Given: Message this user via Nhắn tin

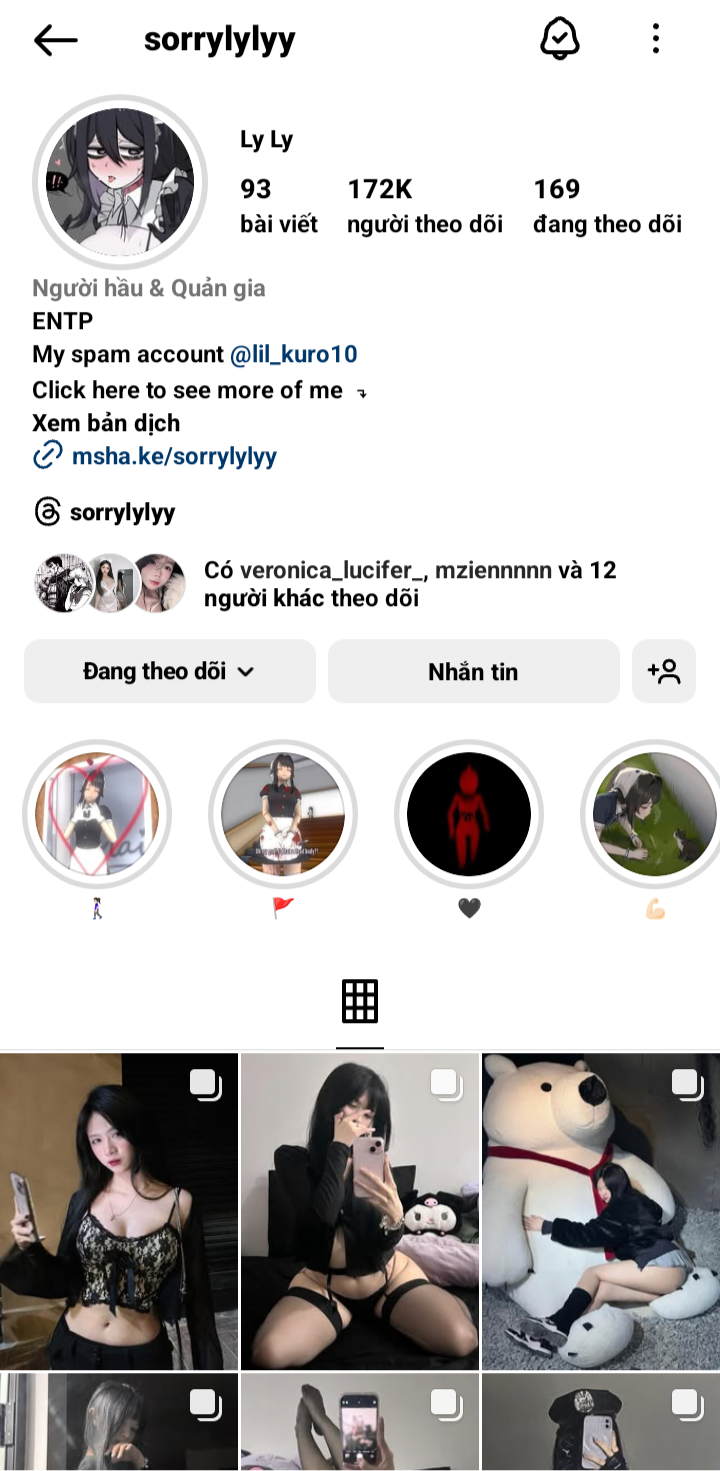Looking at the screenshot, I should coord(474,671).
